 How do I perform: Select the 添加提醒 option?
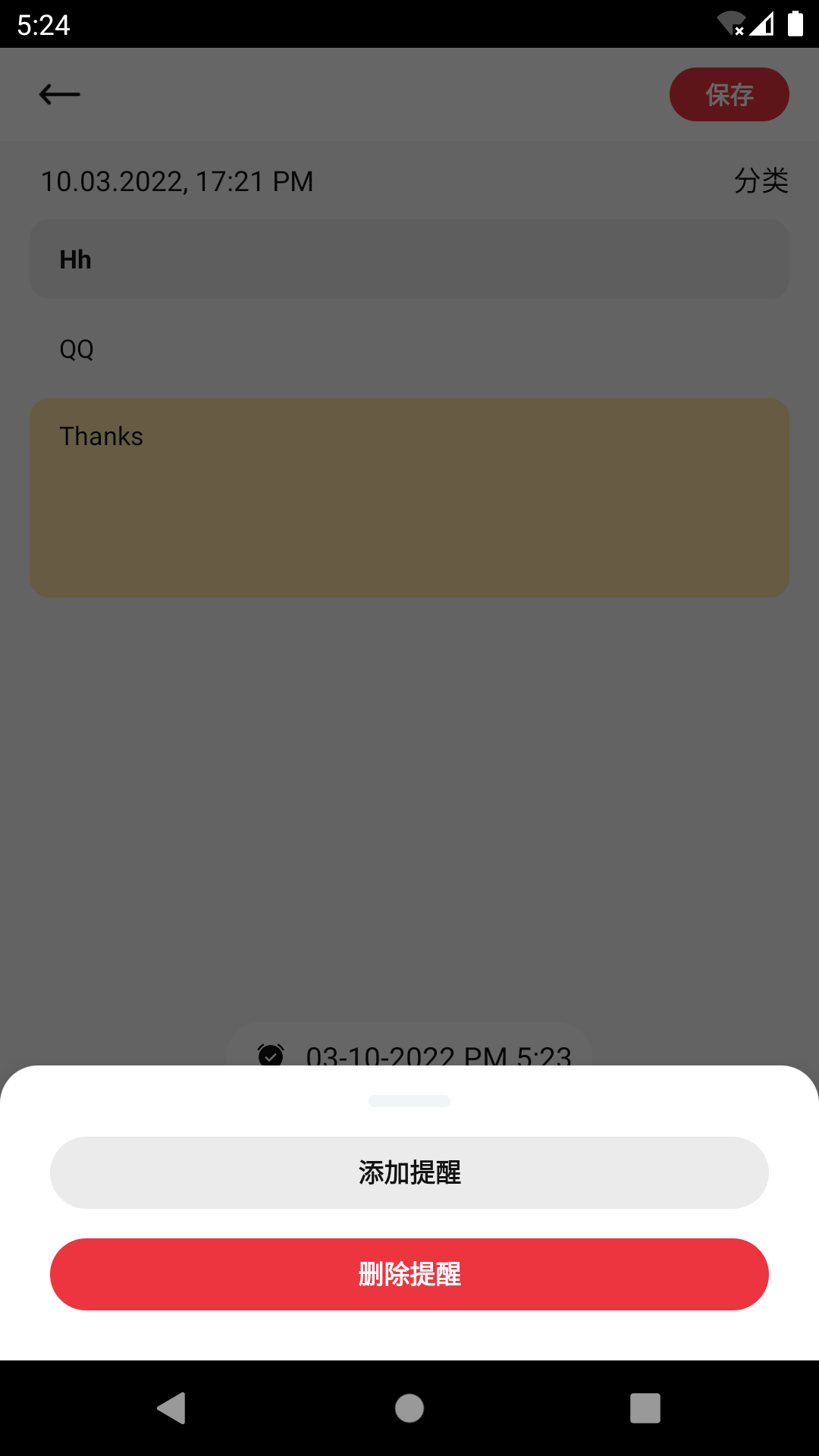409,1172
